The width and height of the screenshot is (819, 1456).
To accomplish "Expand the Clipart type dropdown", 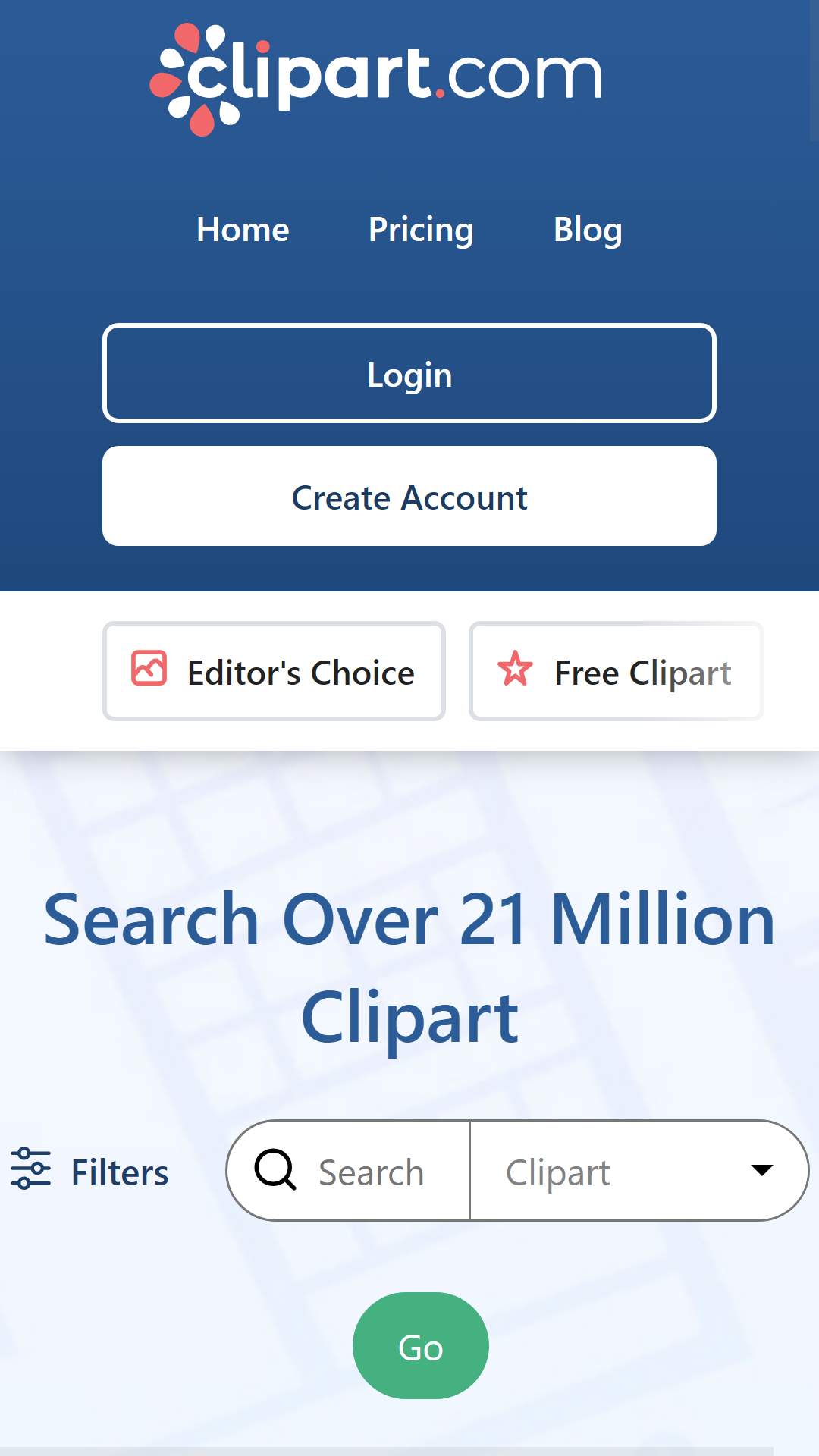I will 639,1171.
